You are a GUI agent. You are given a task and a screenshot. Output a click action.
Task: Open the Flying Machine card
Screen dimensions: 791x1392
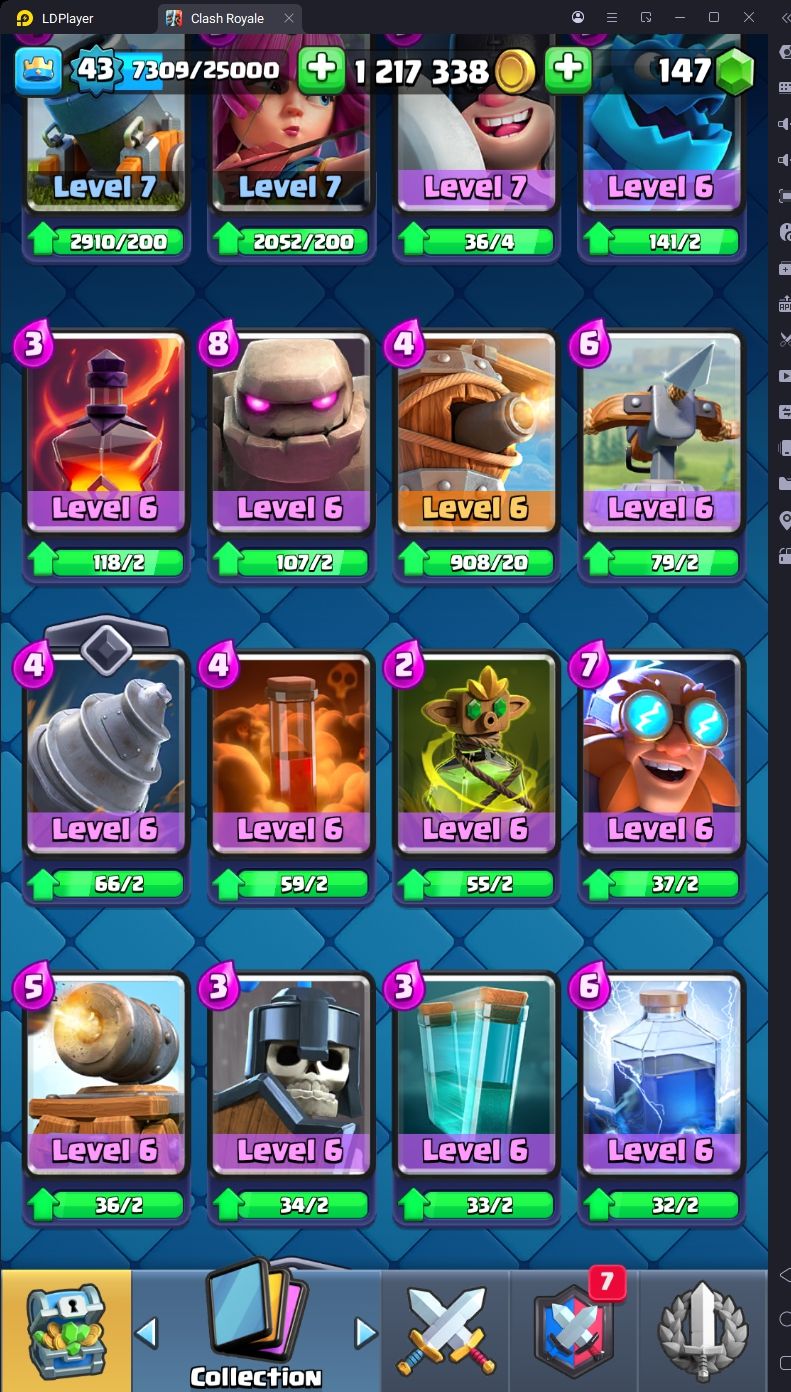[475, 432]
